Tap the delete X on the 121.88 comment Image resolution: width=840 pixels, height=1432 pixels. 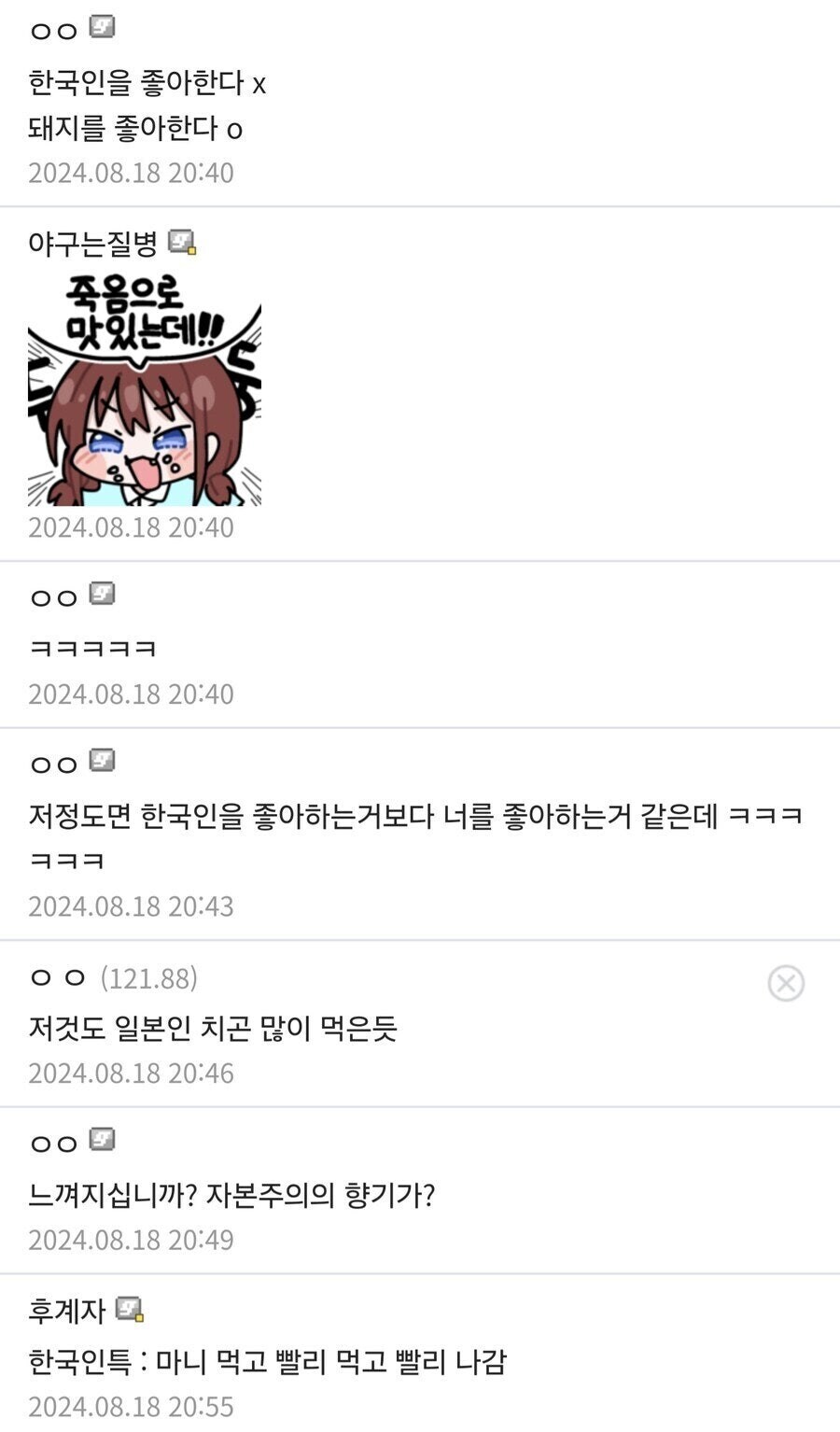pos(786,983)
